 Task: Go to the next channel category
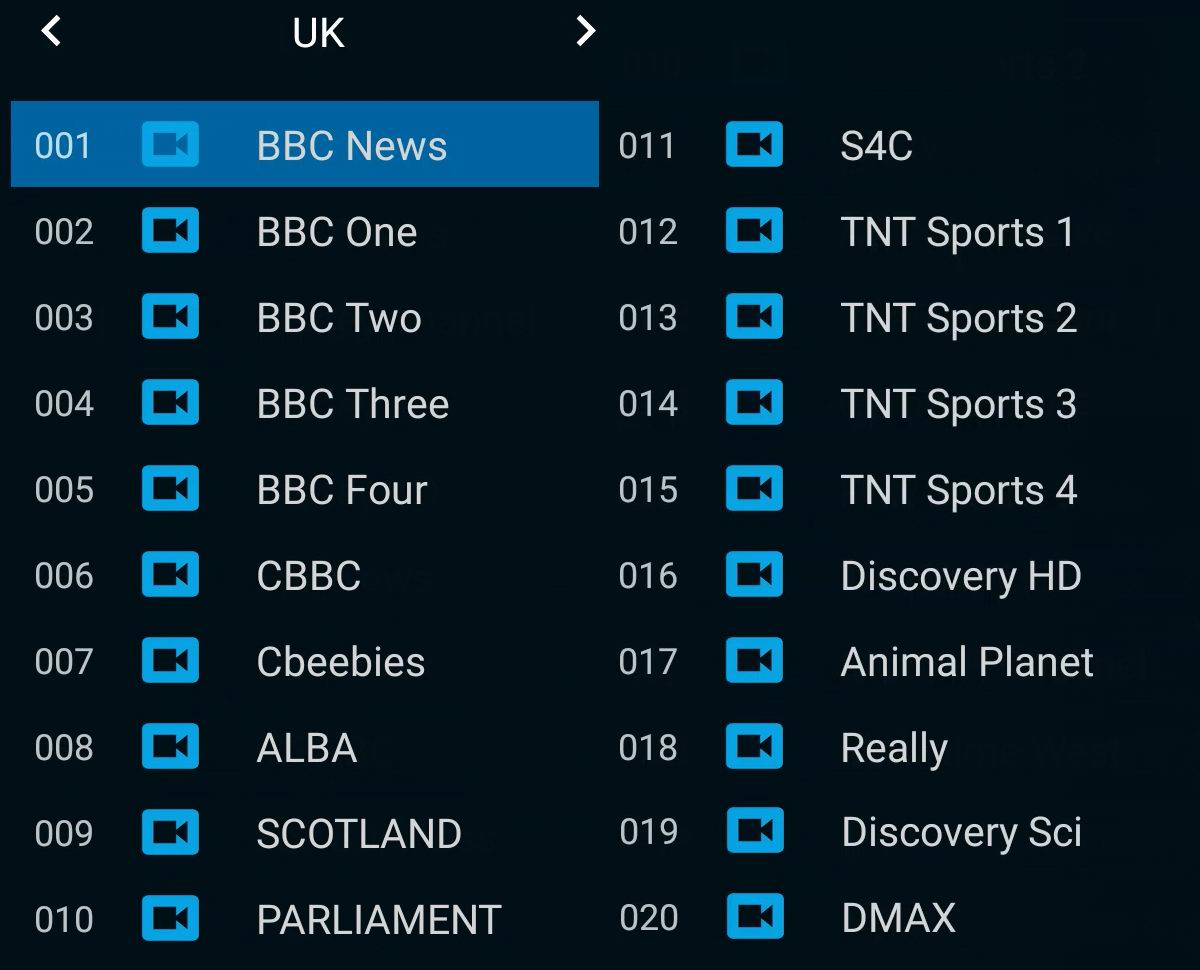pos(586,32)
